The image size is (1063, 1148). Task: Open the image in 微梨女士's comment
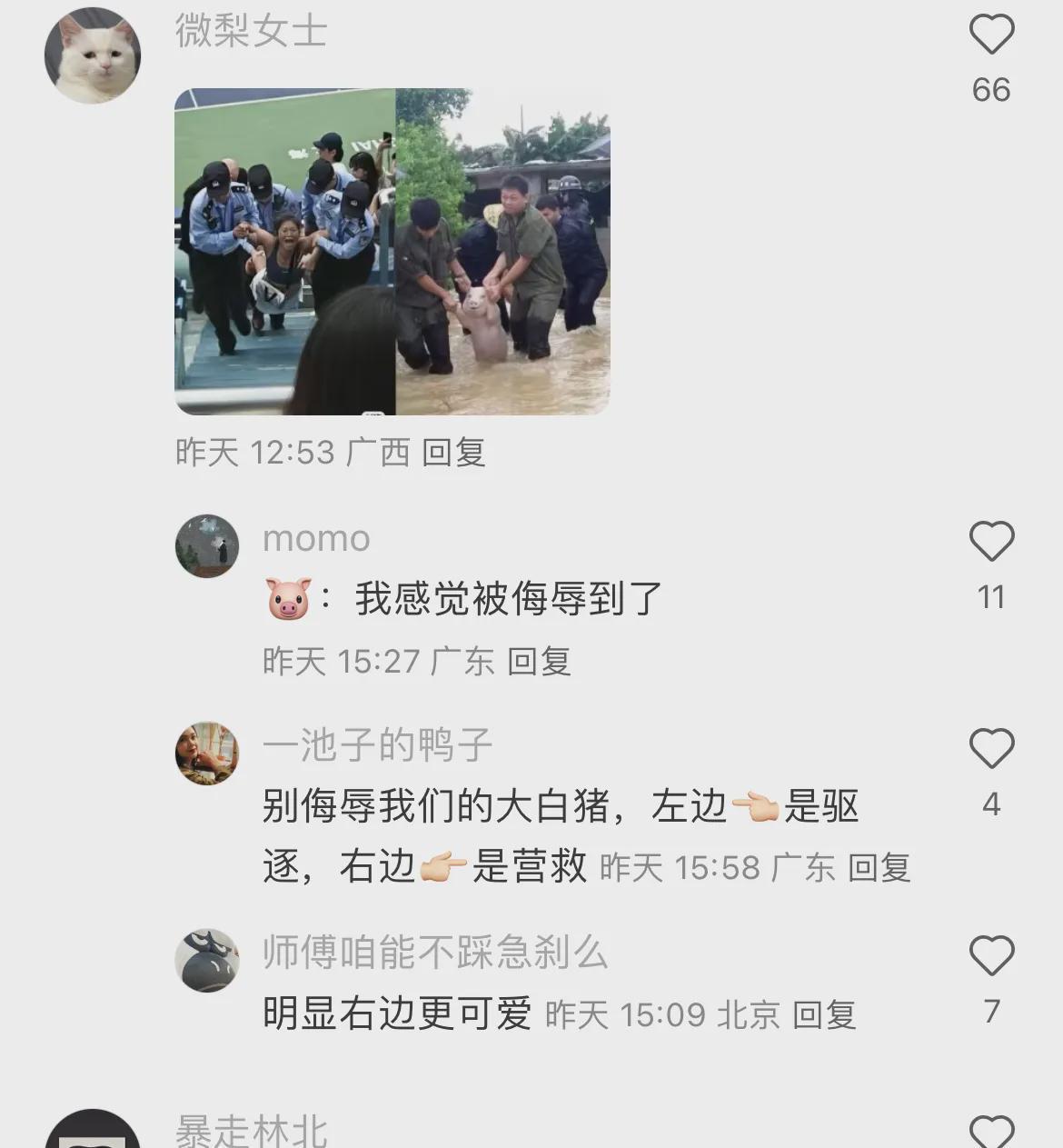coord(392,252)
